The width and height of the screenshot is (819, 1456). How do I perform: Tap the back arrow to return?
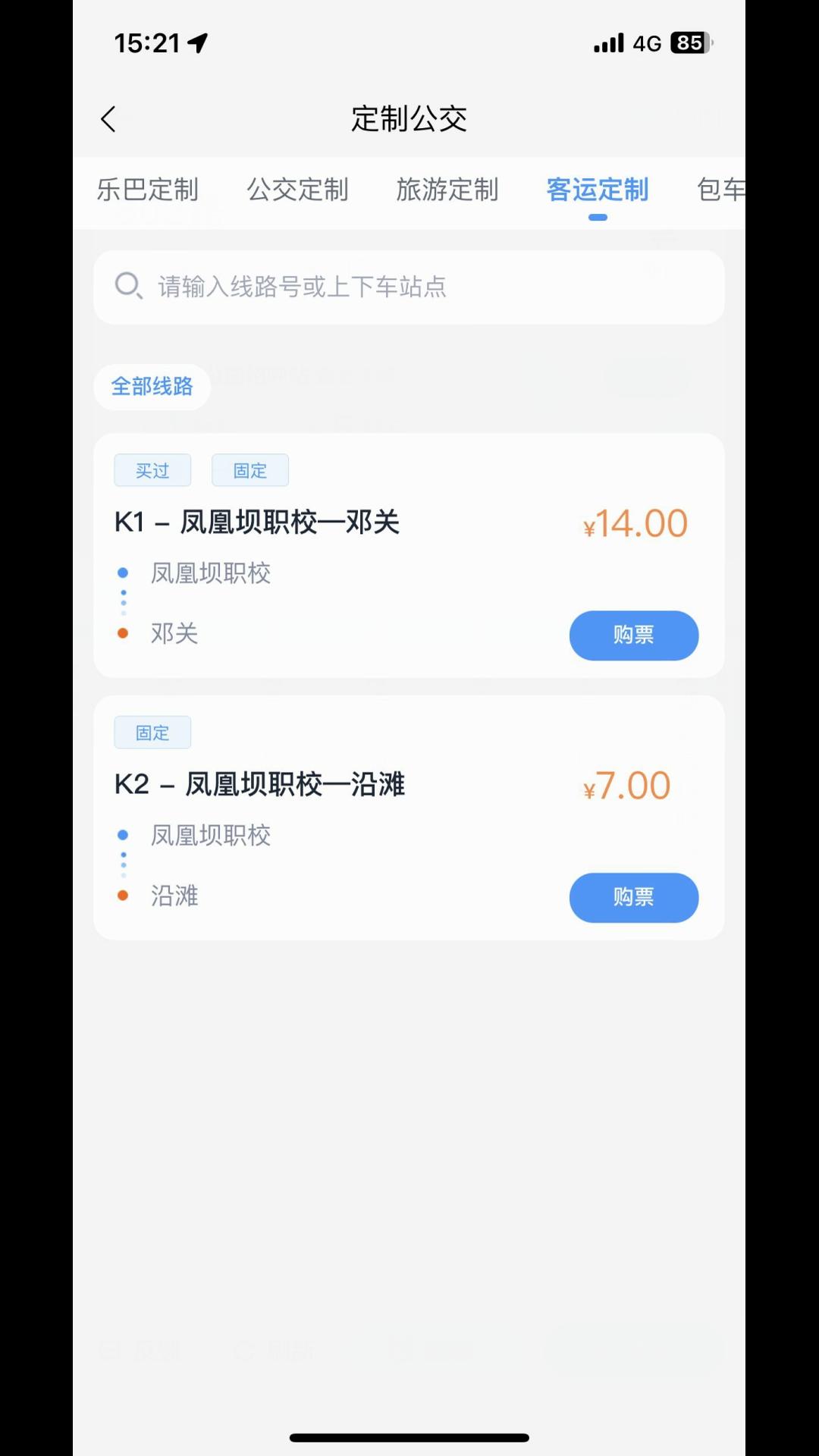point(108,118)
